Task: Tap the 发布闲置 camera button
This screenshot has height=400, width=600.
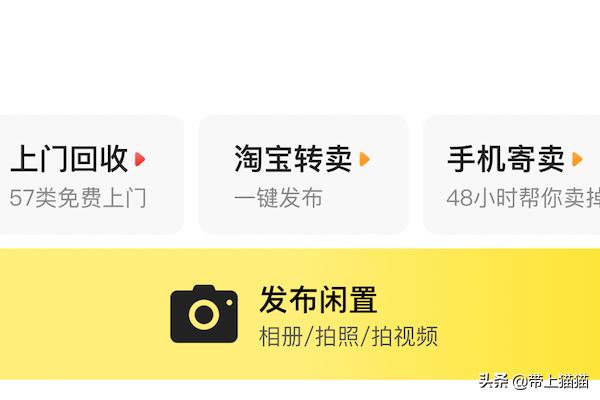Action: (x=300, y=314)
